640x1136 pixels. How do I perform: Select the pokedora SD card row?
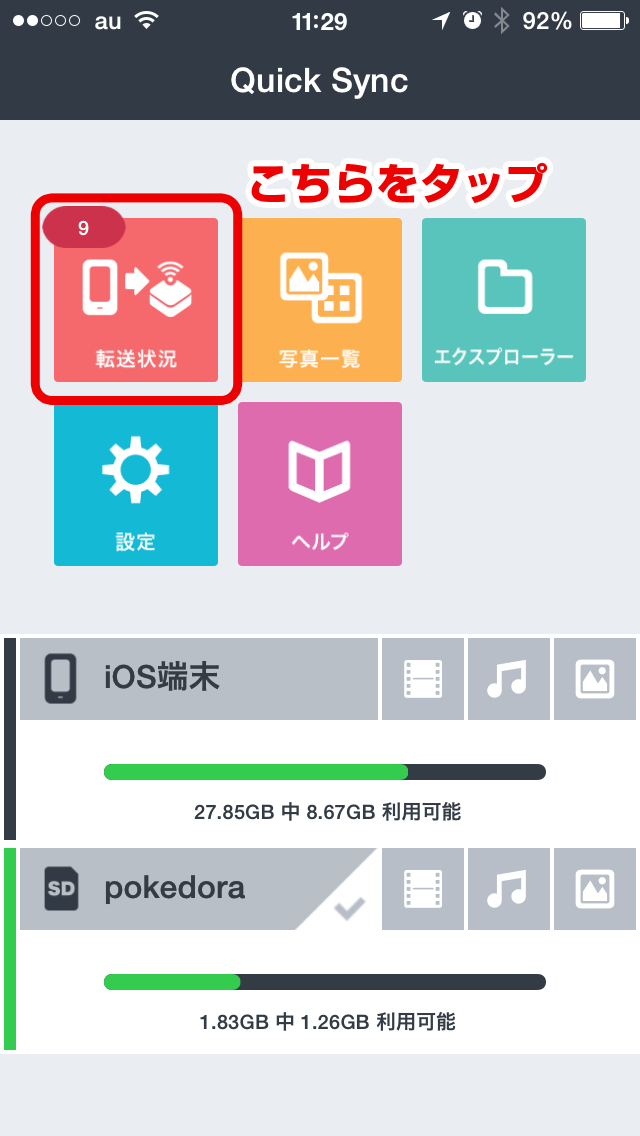tap(199, 889)
